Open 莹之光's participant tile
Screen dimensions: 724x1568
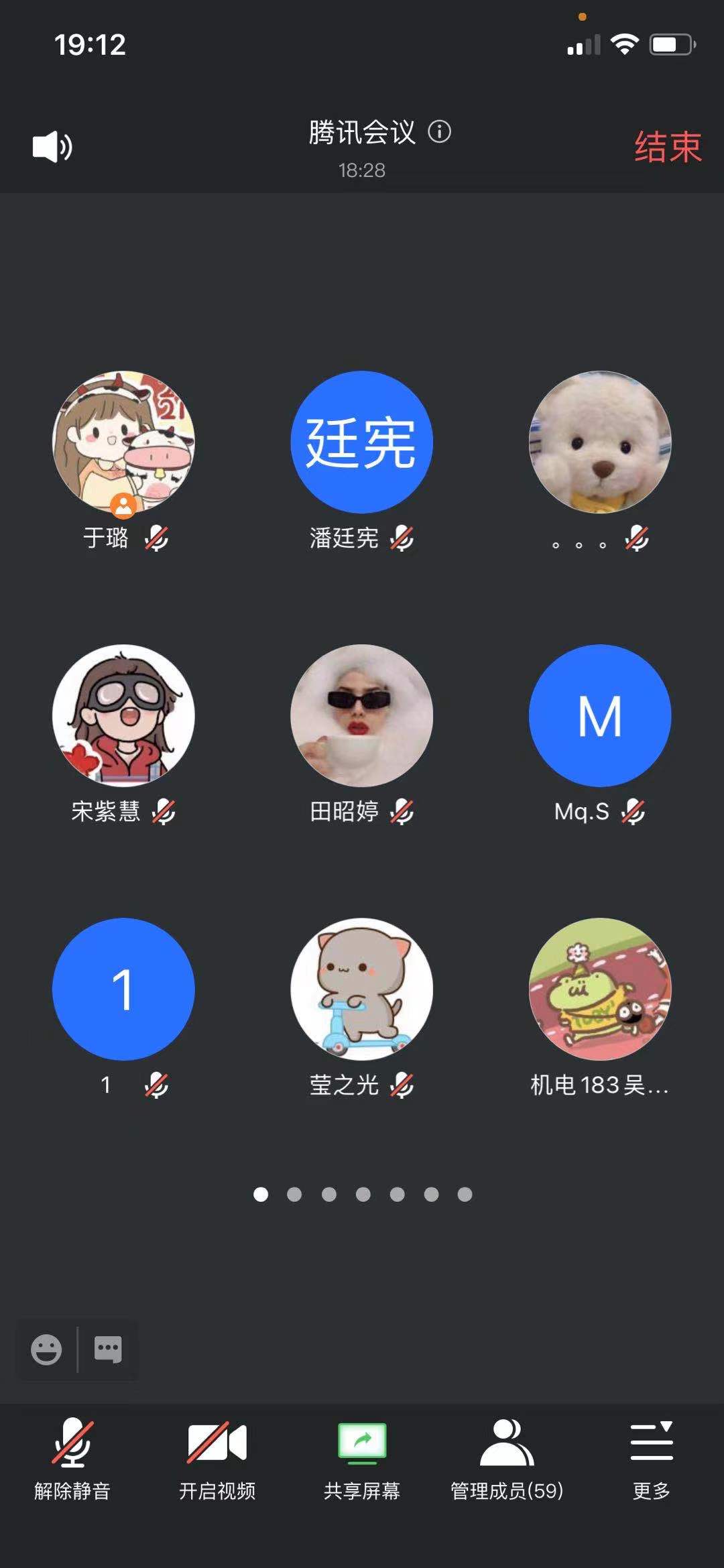[361, 989]
